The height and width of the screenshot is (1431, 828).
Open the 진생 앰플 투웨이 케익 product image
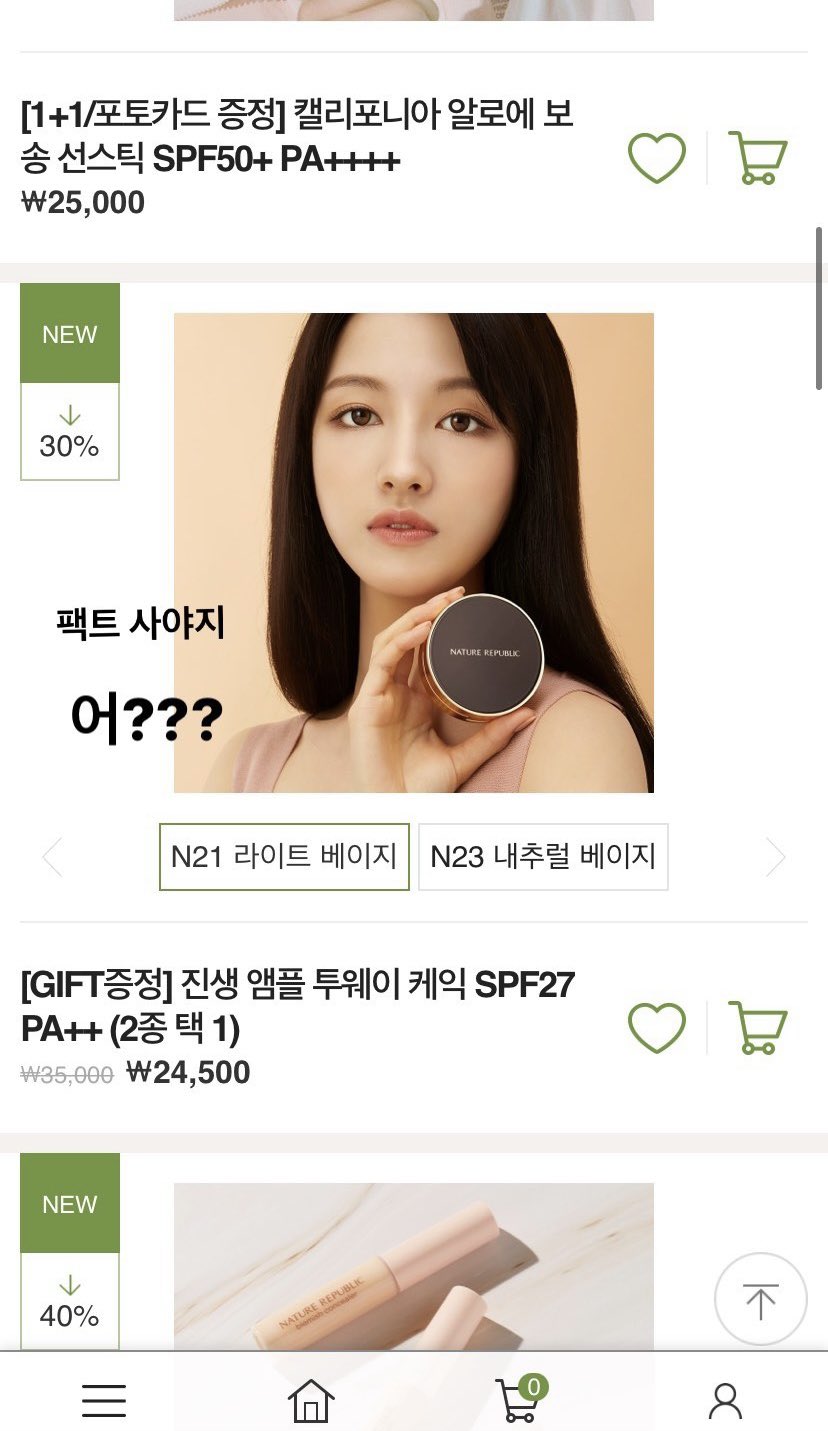414,553
